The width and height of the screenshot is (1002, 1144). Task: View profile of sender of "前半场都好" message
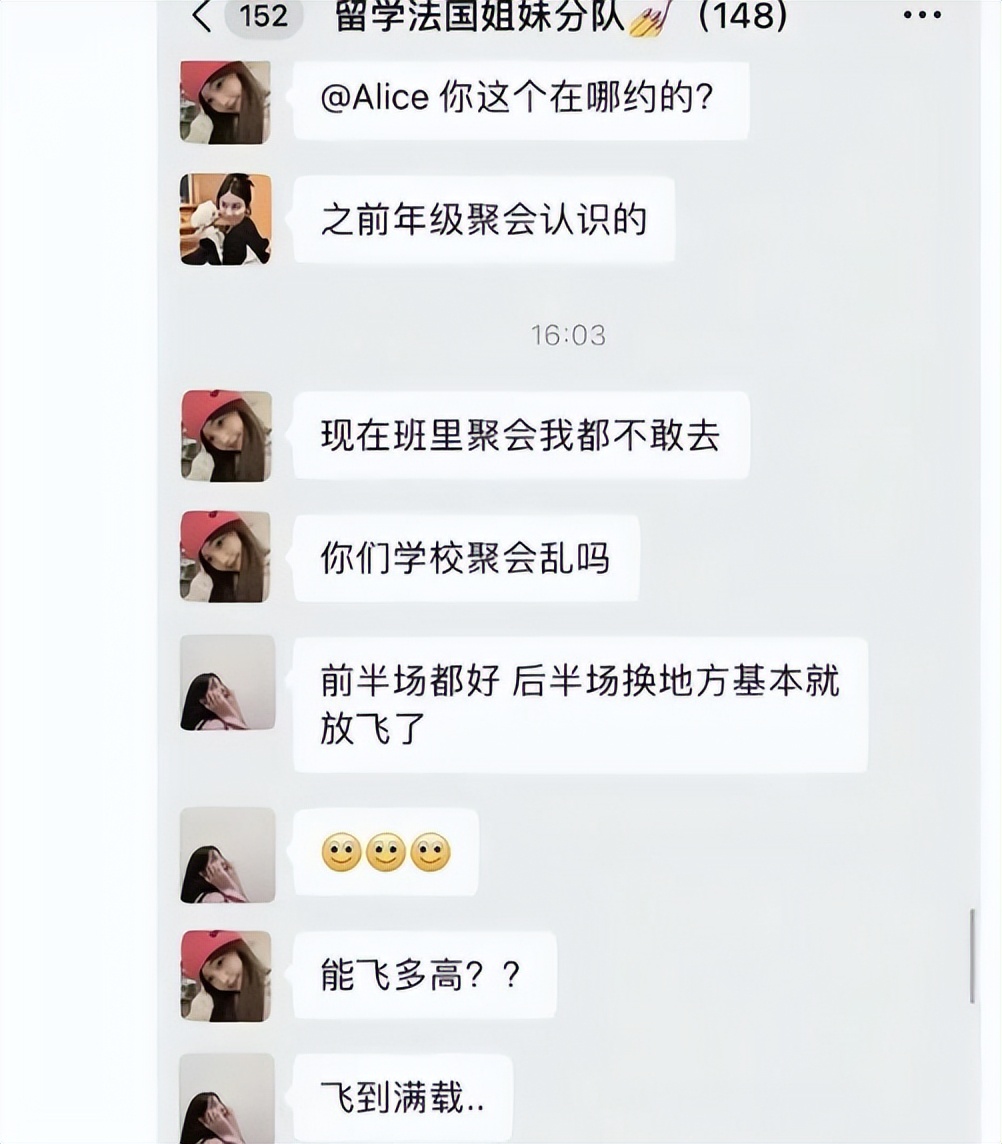pos(227,682)
